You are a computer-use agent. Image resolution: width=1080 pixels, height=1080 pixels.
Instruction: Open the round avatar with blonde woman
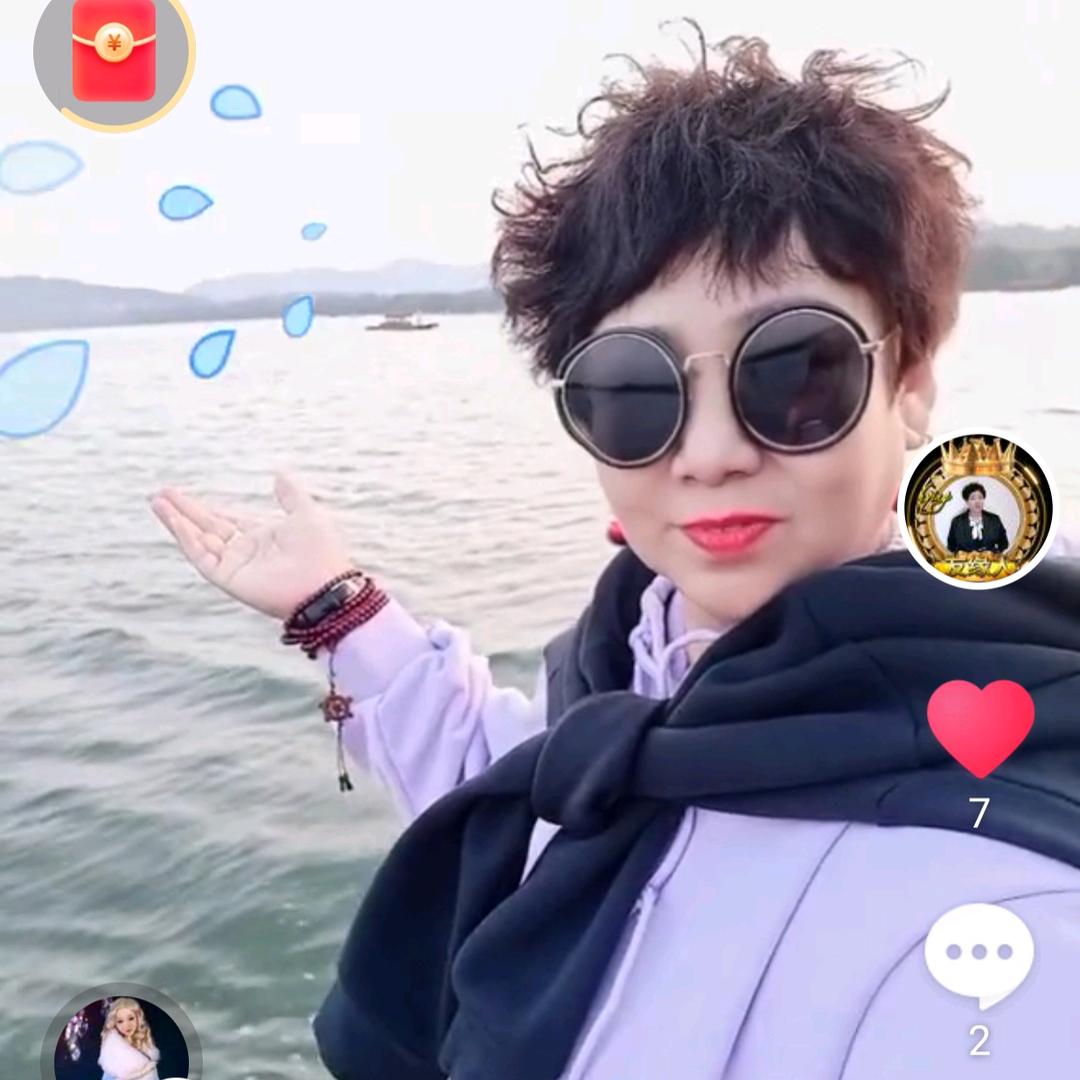(x=122, y=1040)
